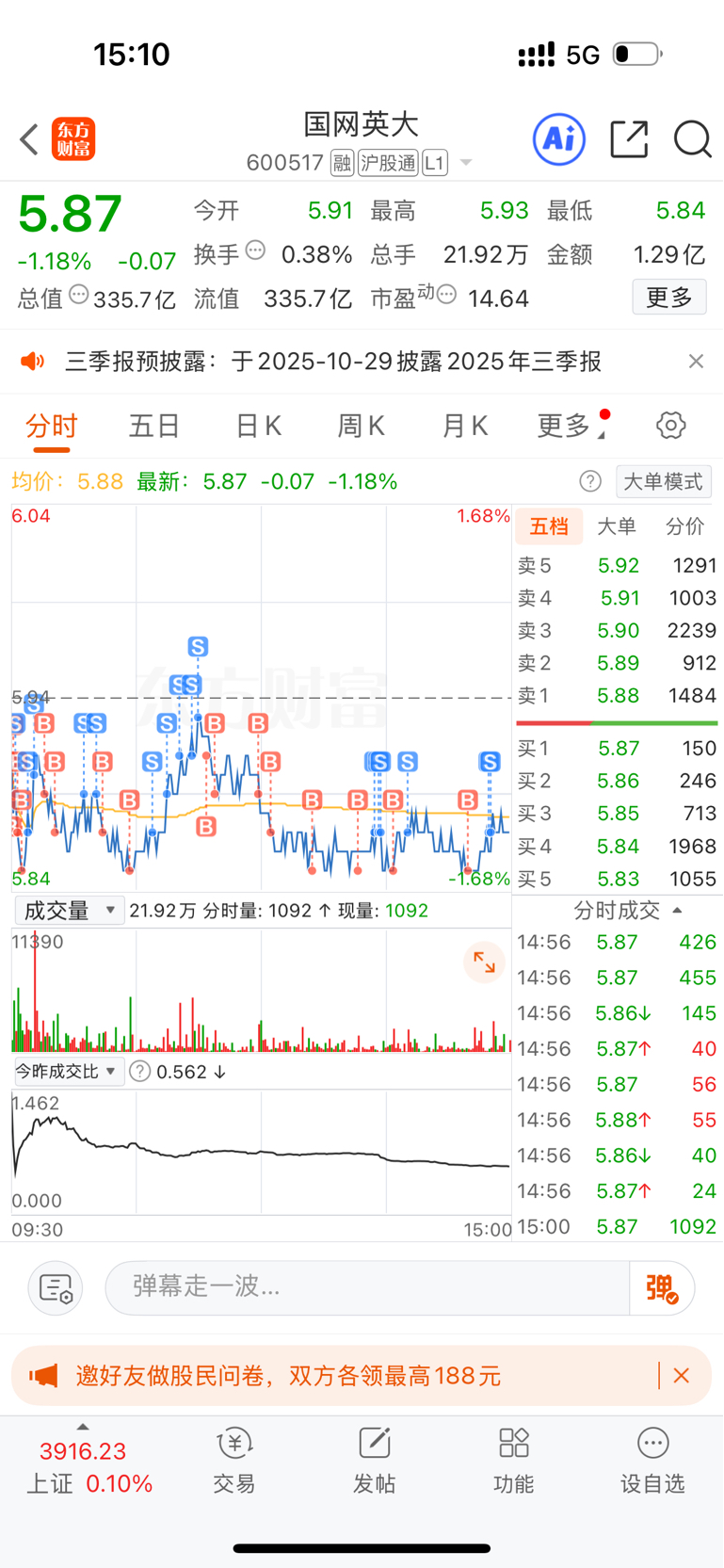The height and width of the screenshot is (1568, 724).
Task: Open the 成交量 indicator dropdown
Action: coord(70,911)
